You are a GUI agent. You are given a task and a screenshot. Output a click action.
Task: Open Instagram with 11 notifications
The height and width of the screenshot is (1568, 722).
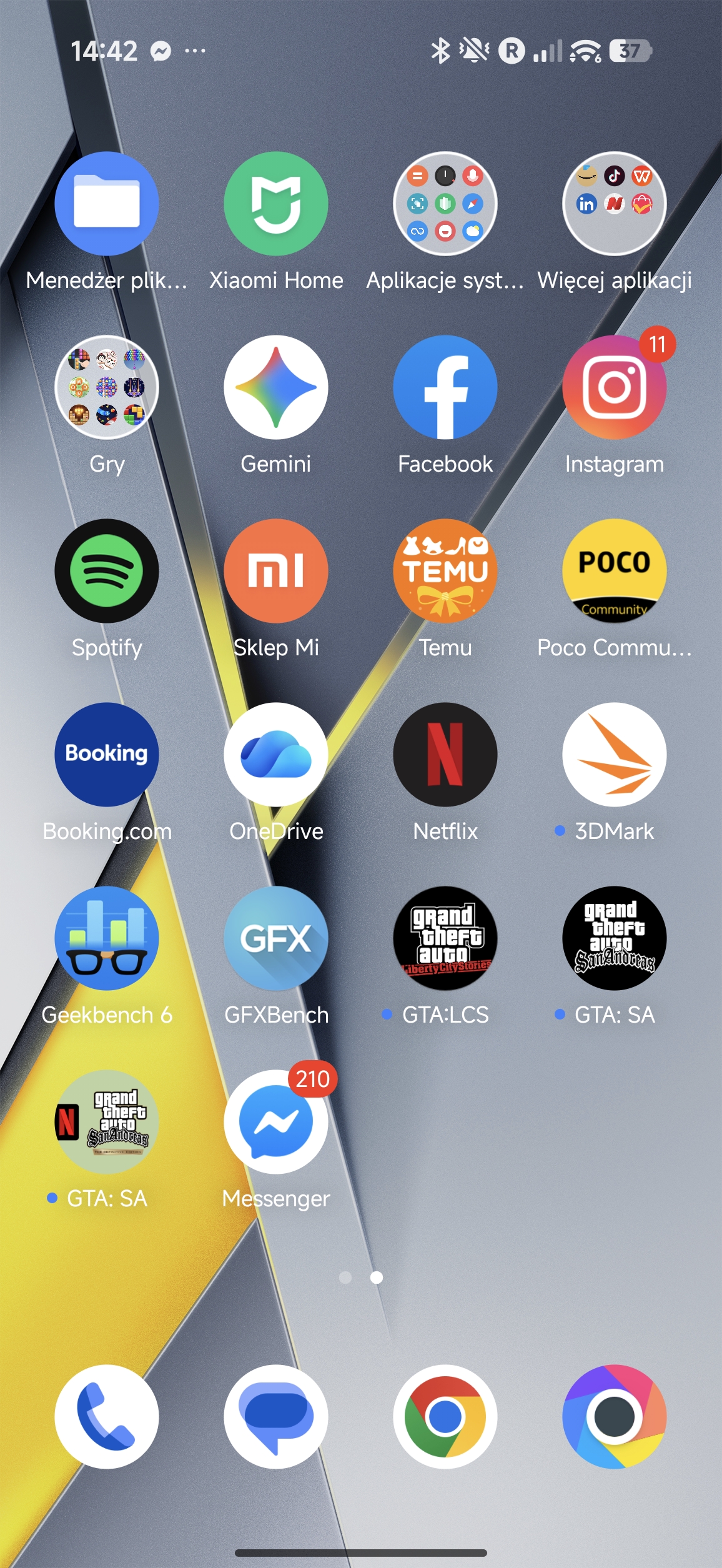(x=615, y=387)
